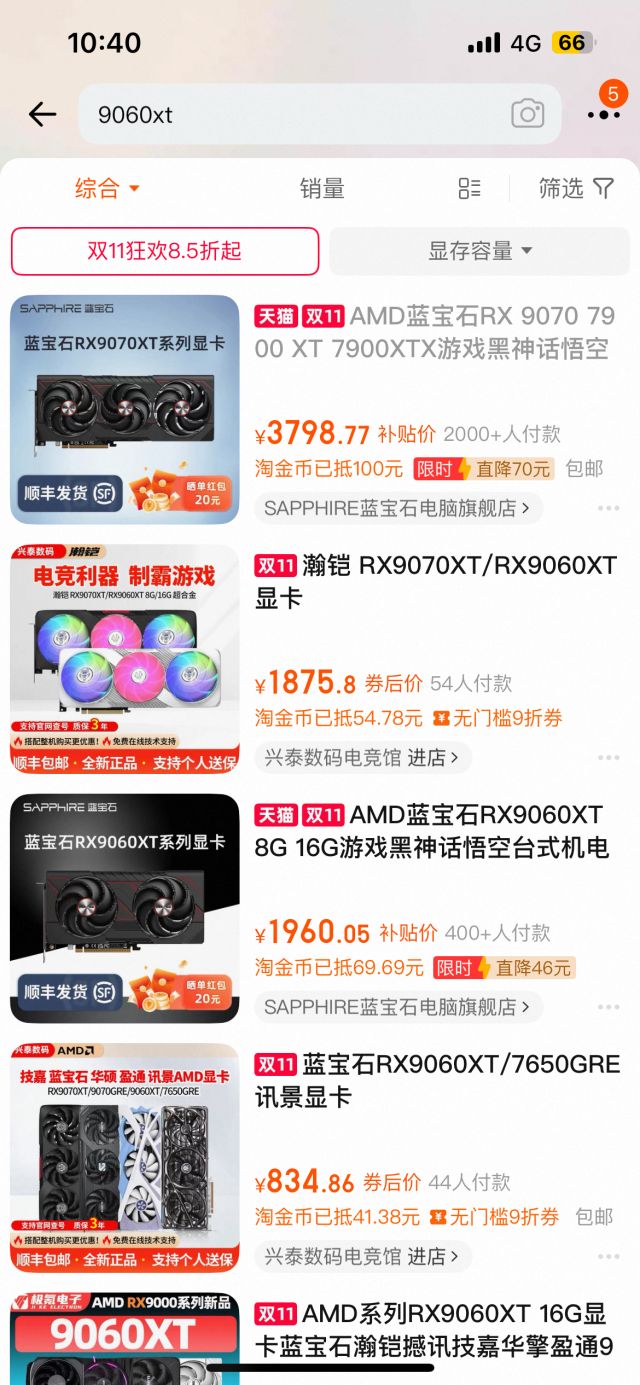
Task: Open the 瀚铠 RX9070XT/RX9060XT listing
Action: click(435, 581)
